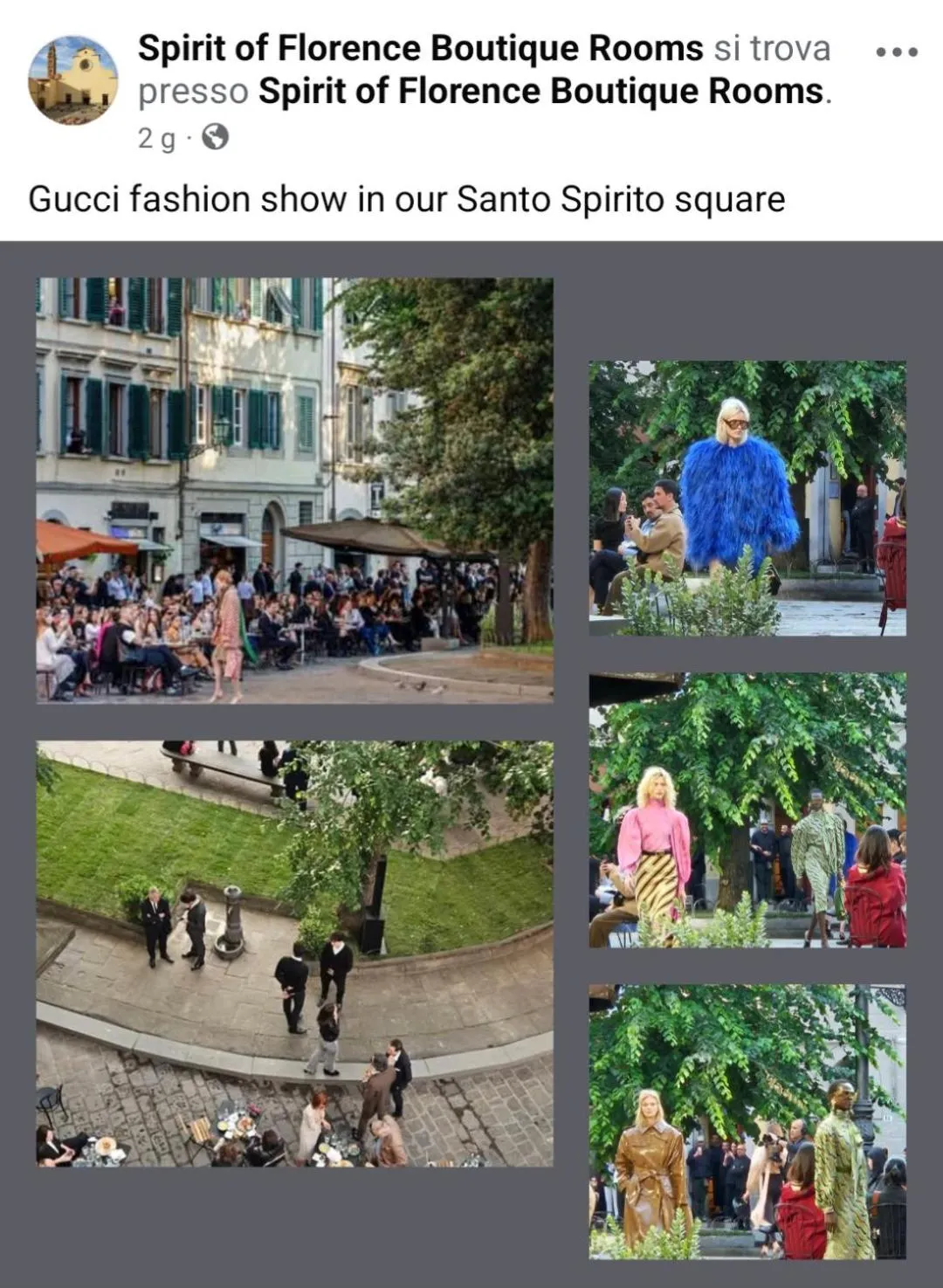Open the tagged location after 'presso'

pyautogui.click(x=541, y=92)
